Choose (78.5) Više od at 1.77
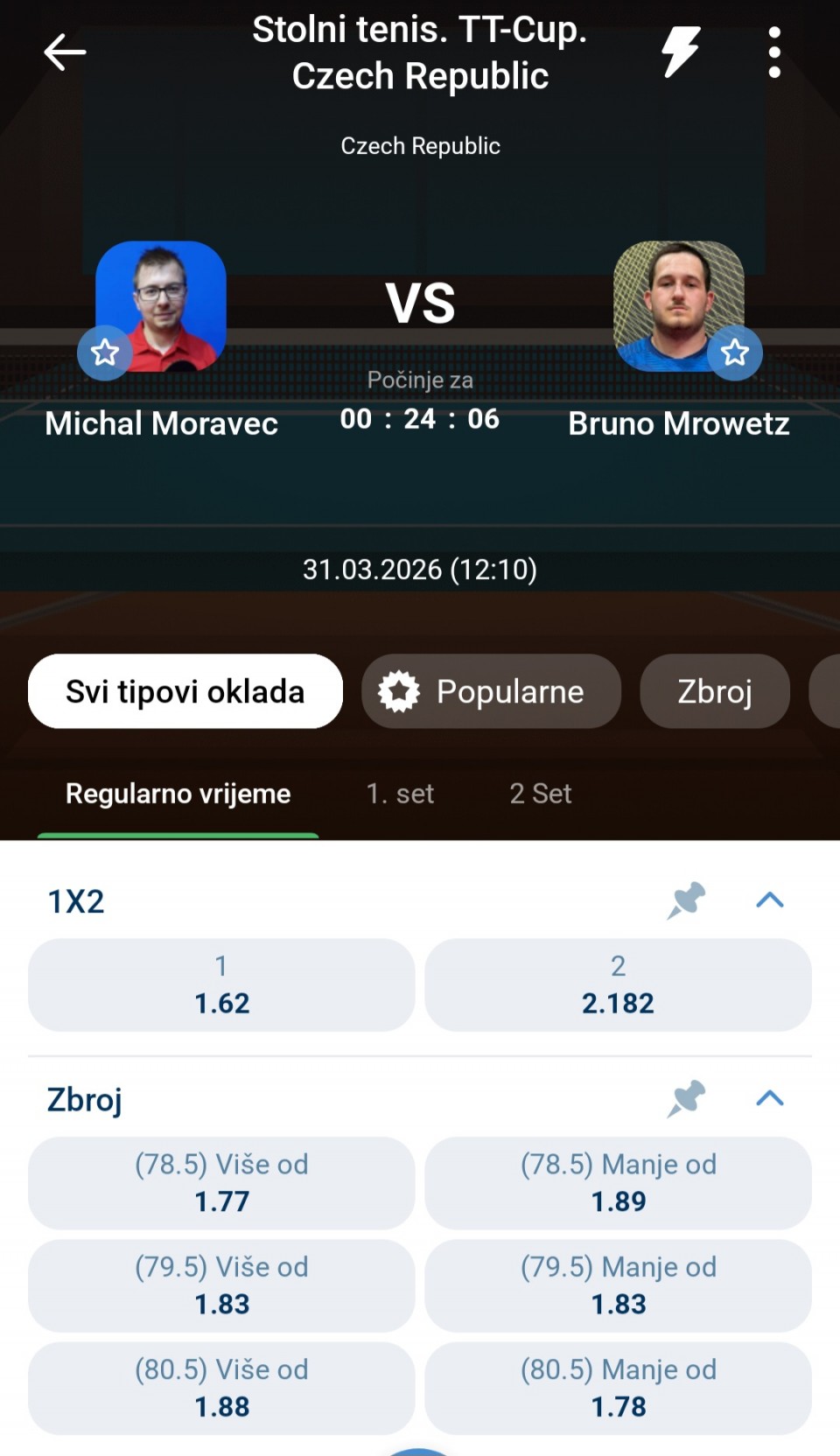 (221, 1183)
